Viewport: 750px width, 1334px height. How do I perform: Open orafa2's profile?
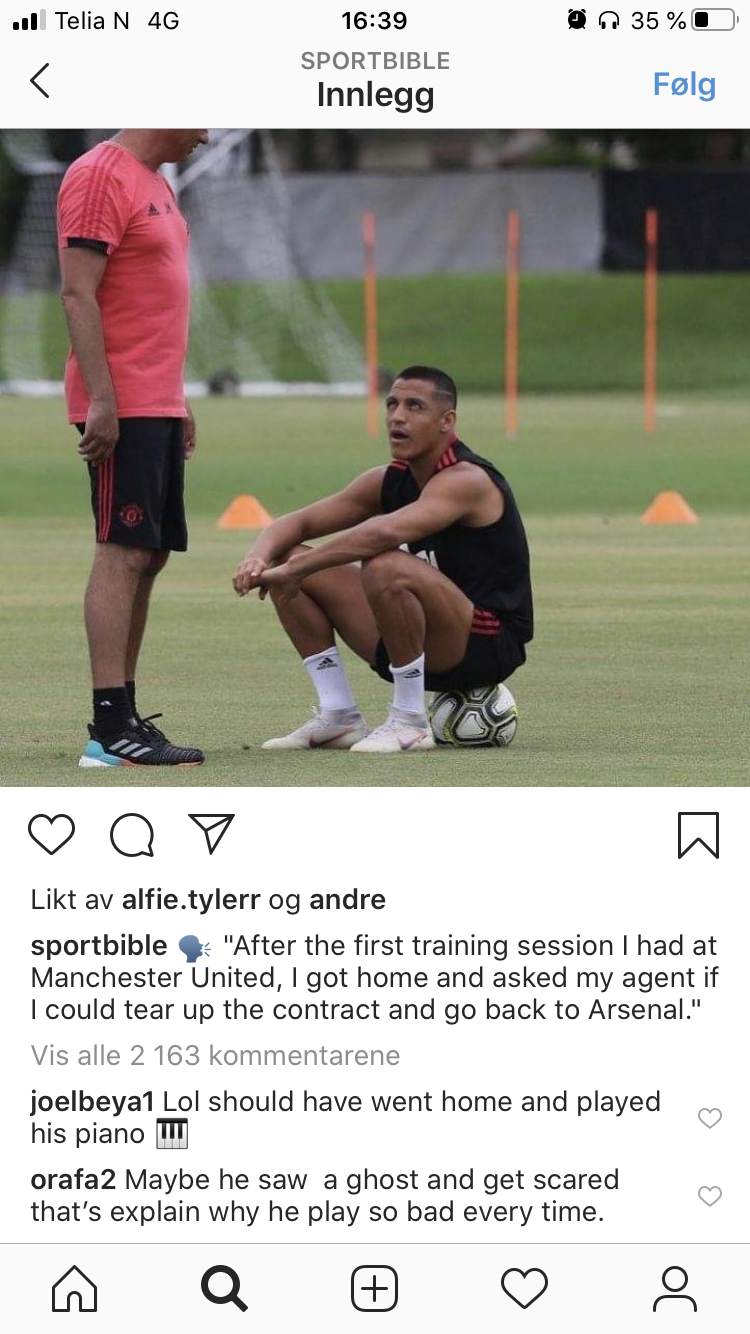click(73, 1179)
